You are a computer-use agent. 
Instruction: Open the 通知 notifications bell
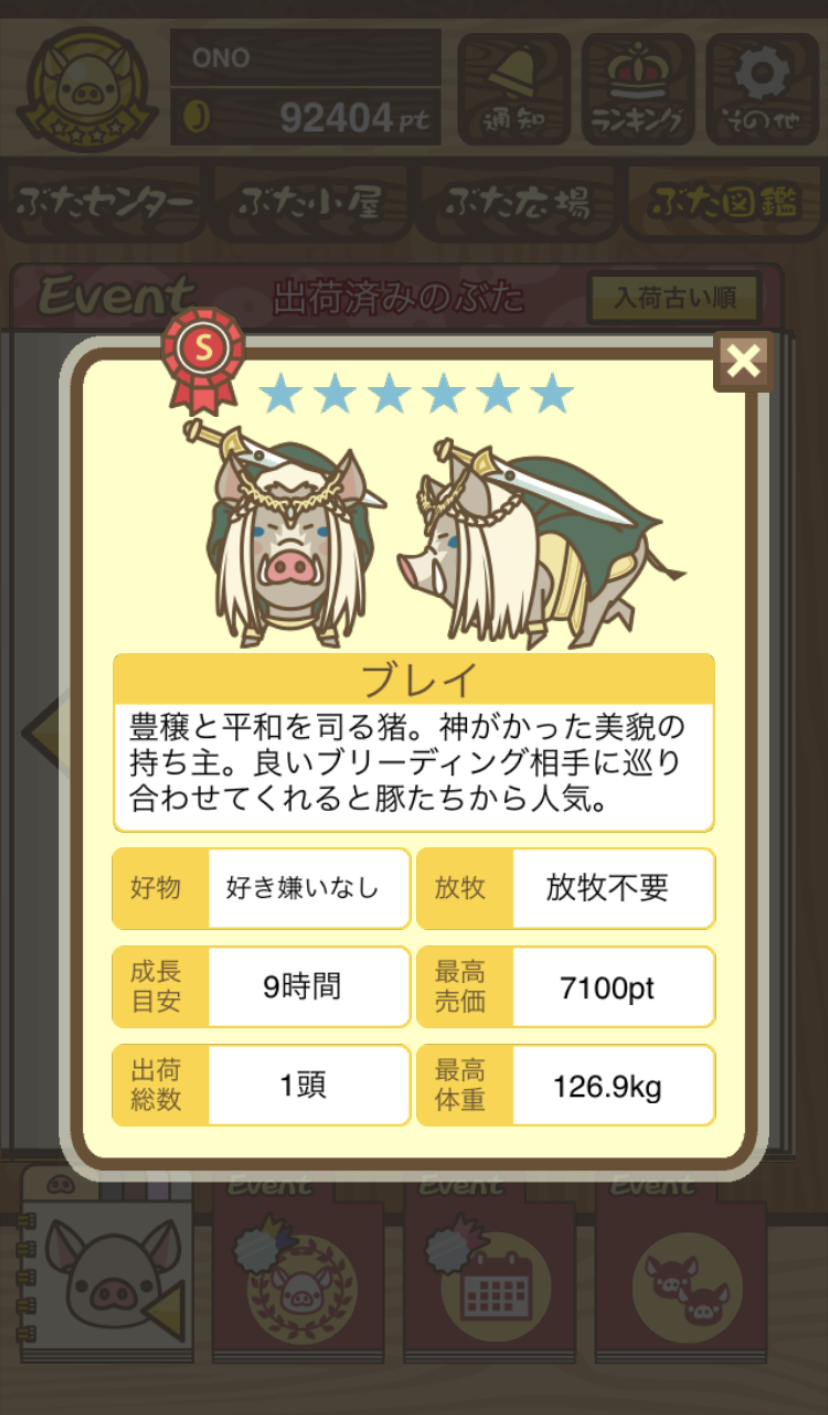[514, 90]
